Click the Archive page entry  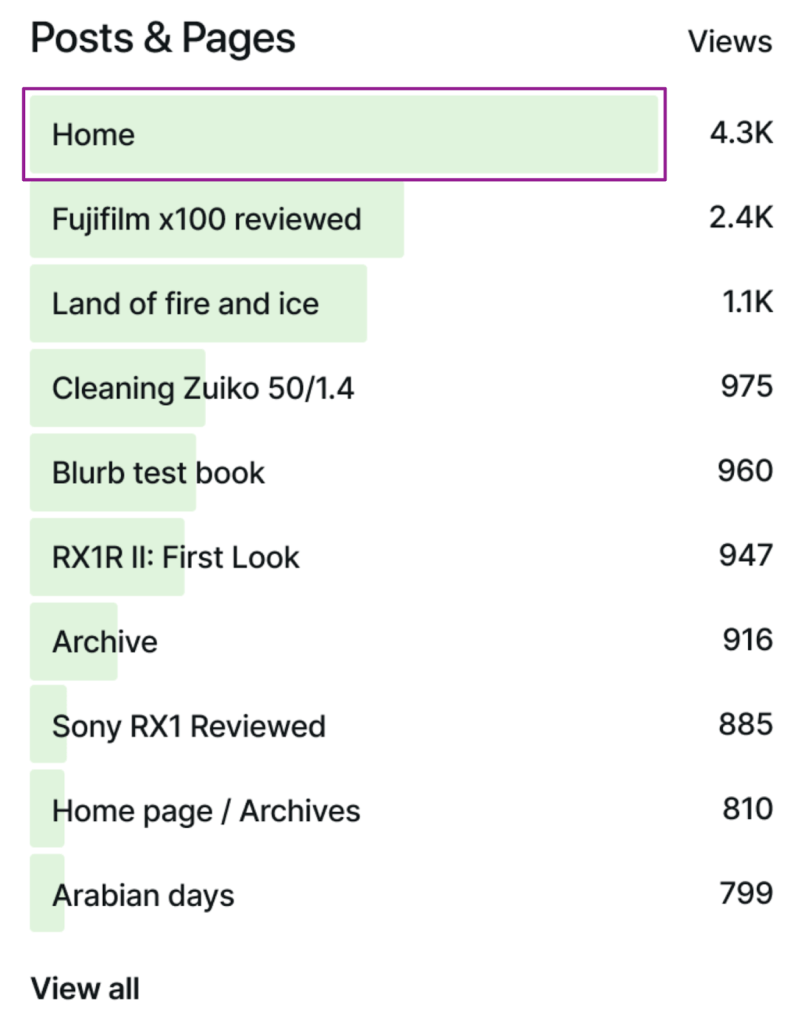pos(105,641)
